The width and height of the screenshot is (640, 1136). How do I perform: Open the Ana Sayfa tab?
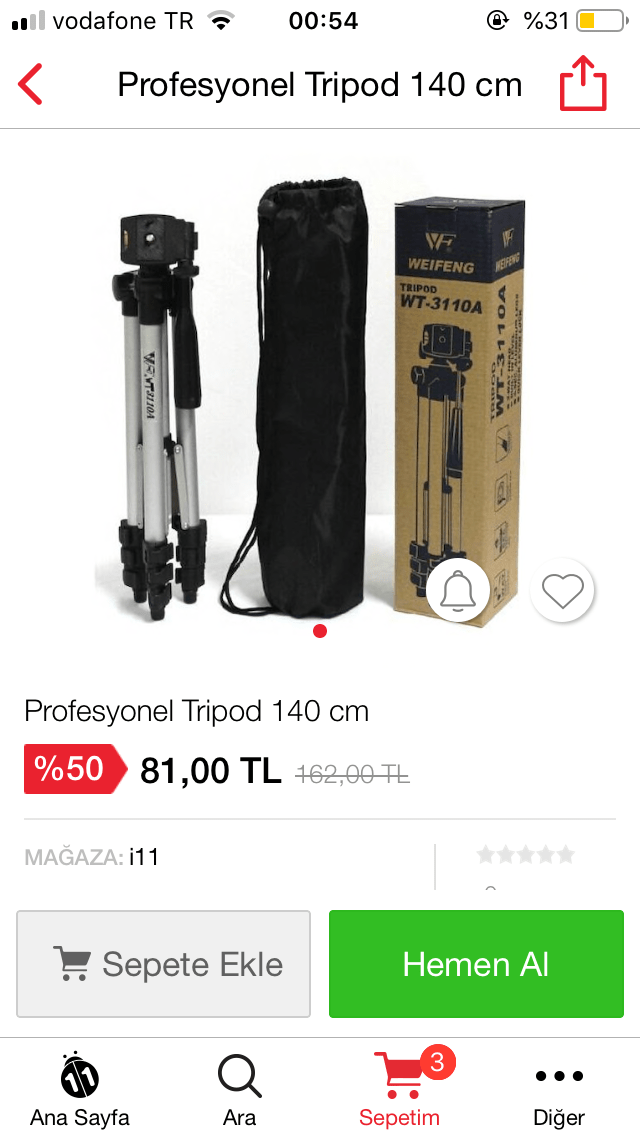click(80, 1088)
